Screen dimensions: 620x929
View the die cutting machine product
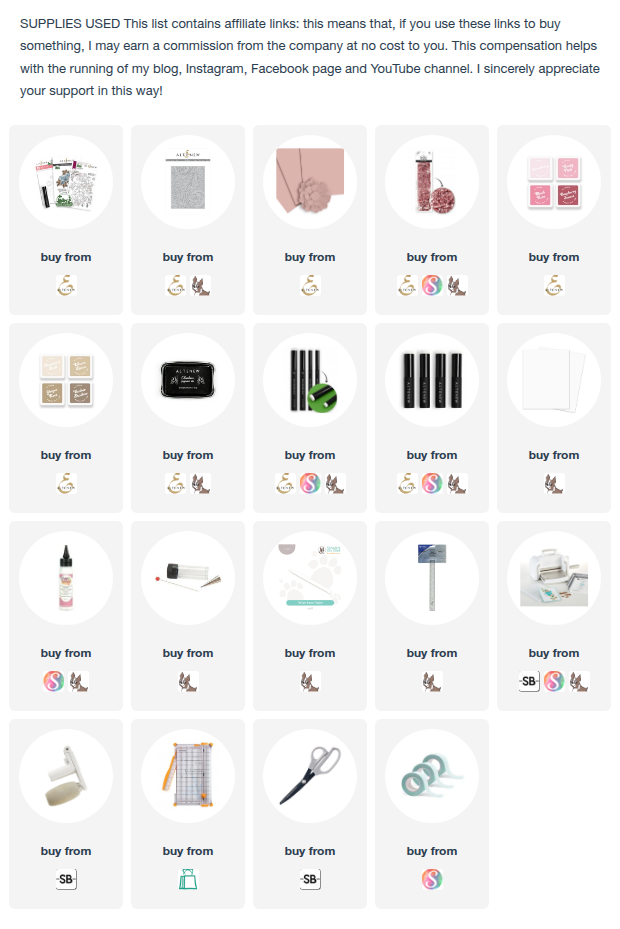[x=554, y=577]
